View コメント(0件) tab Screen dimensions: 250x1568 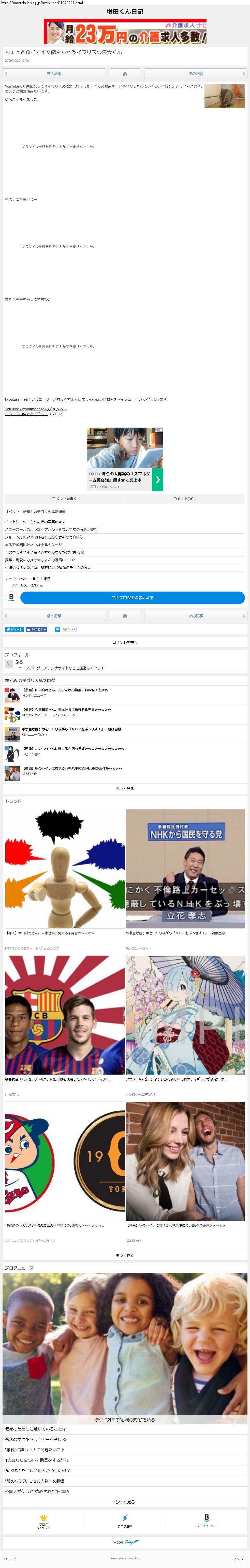(x=184, y=499)
